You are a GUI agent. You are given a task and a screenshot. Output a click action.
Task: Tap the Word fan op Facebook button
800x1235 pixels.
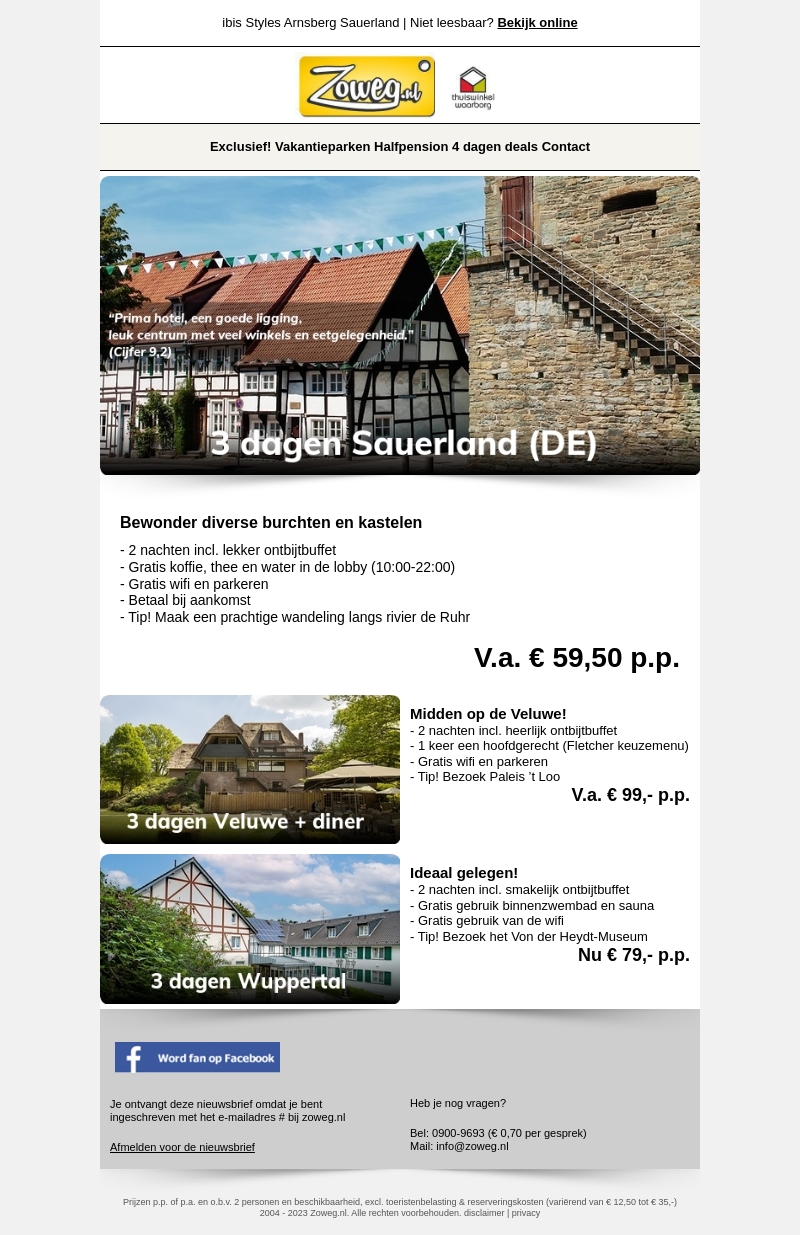[197, 1057]
